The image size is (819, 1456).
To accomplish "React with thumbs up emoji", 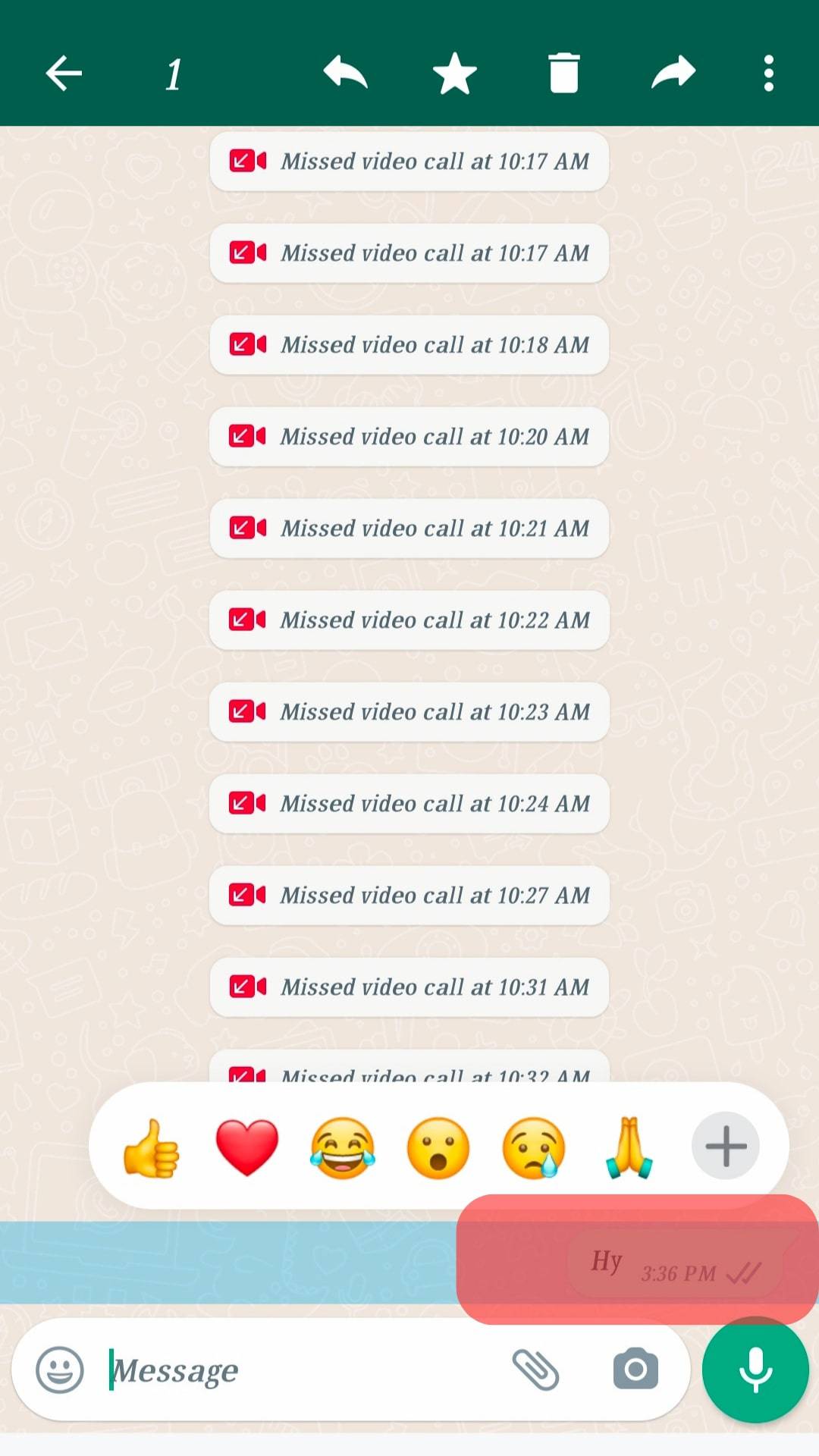I will pyautogui.click(x=152, y=1147).
